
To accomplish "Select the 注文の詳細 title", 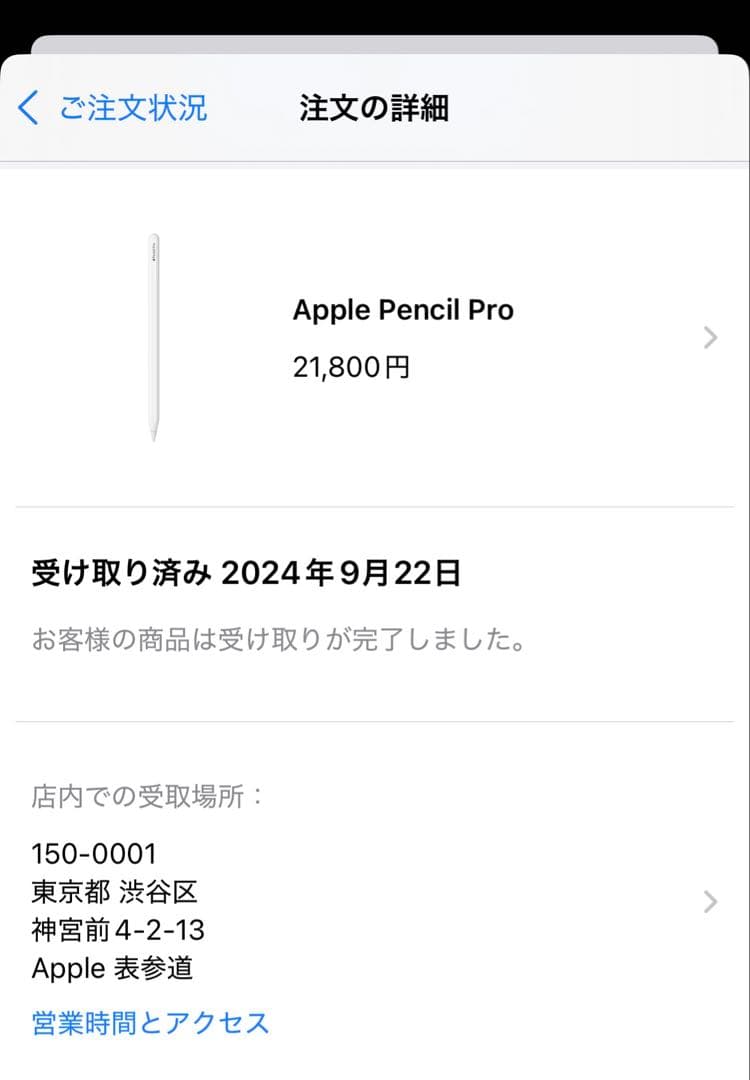I will coord(374,108).
